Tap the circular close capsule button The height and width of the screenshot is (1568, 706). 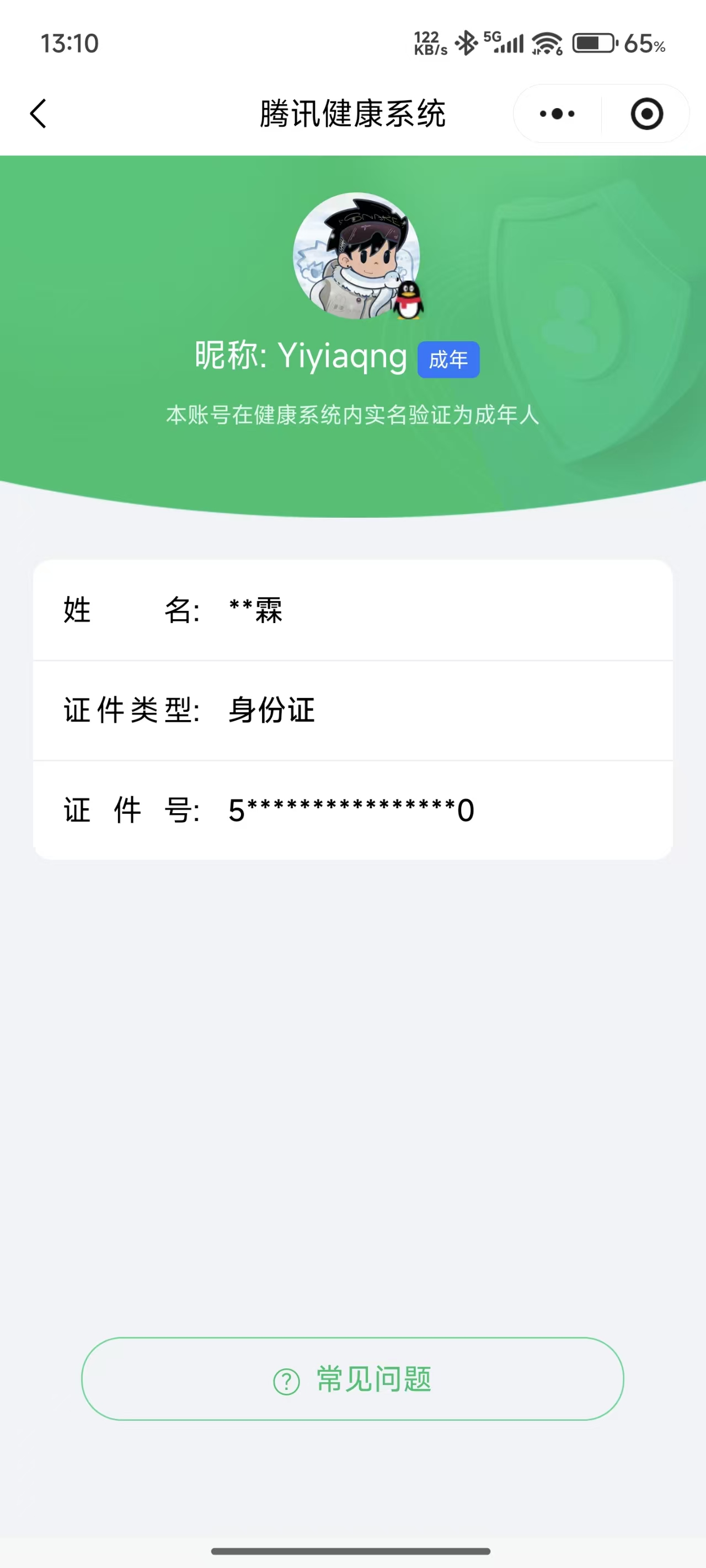(646, 114)
